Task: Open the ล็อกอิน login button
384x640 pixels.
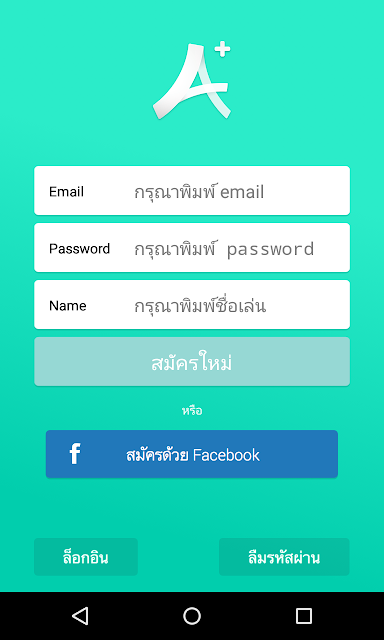Action: (86, 557)
